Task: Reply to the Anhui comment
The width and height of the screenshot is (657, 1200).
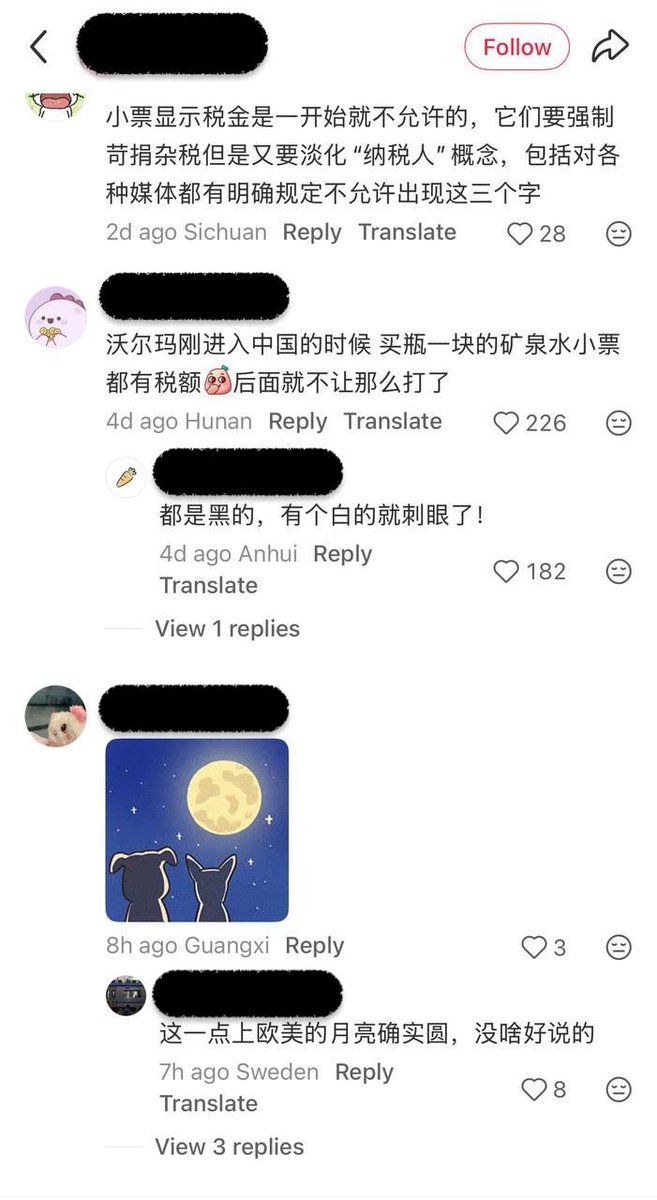Action: 342,554
